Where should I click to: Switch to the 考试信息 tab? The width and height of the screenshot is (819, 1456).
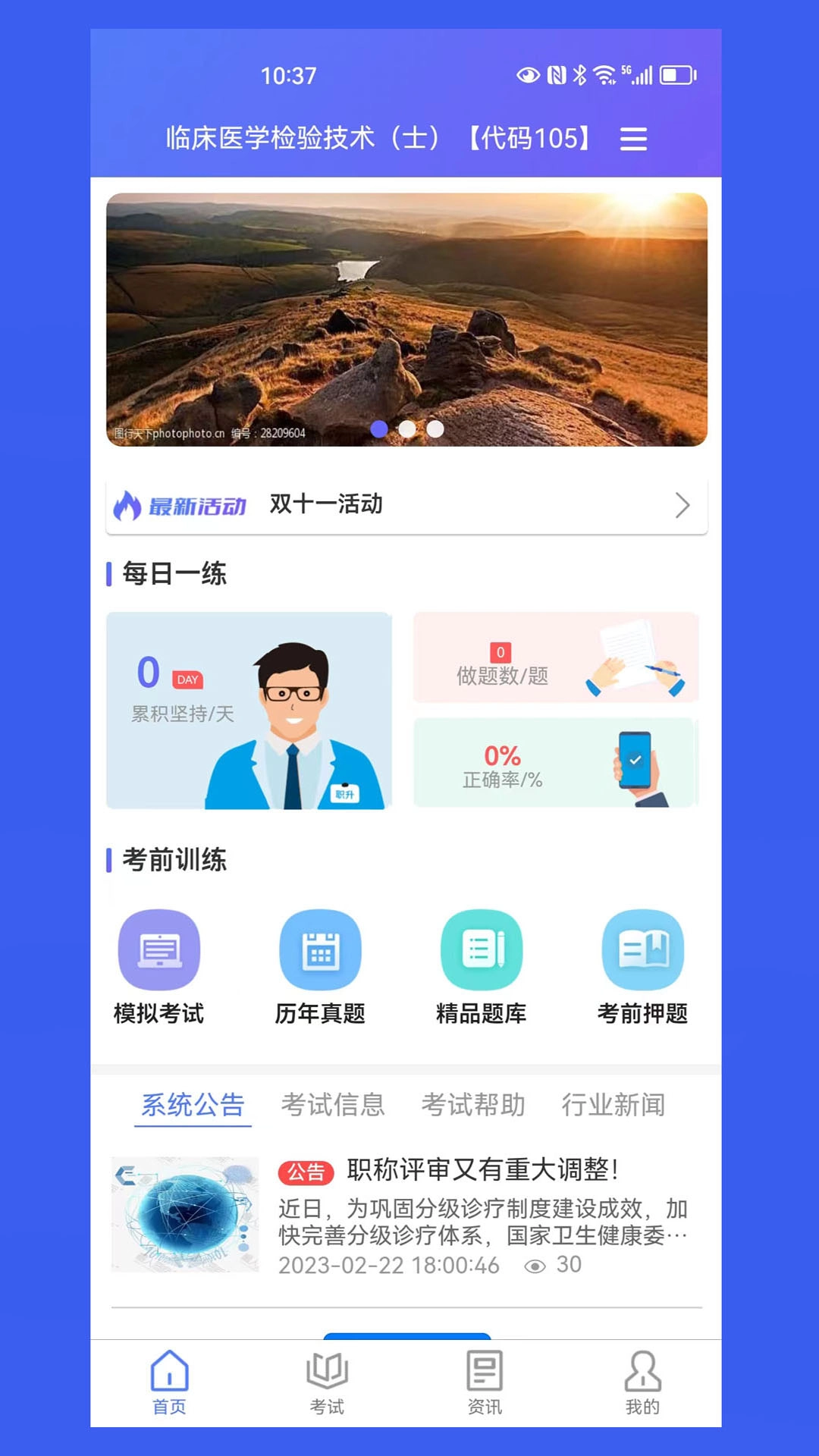(x=333, y=1105)
